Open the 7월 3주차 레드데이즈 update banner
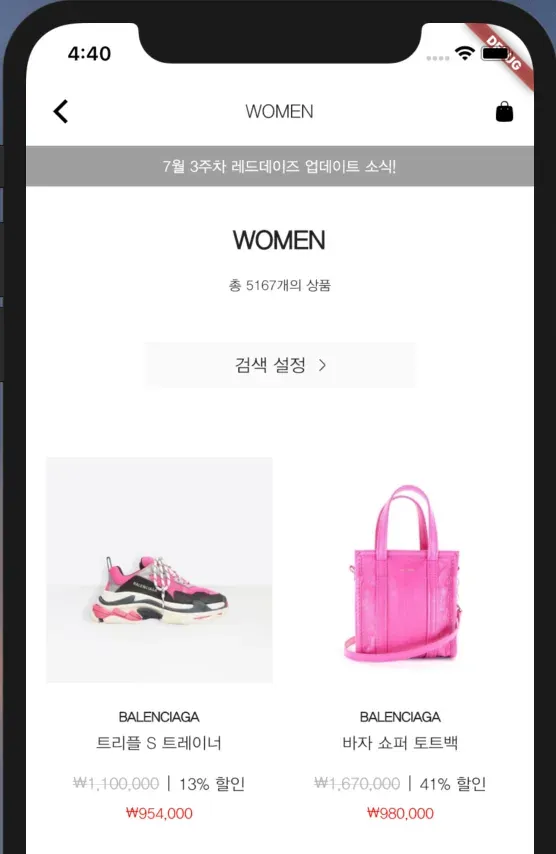 pyautogui.click(x=280, y=166)
